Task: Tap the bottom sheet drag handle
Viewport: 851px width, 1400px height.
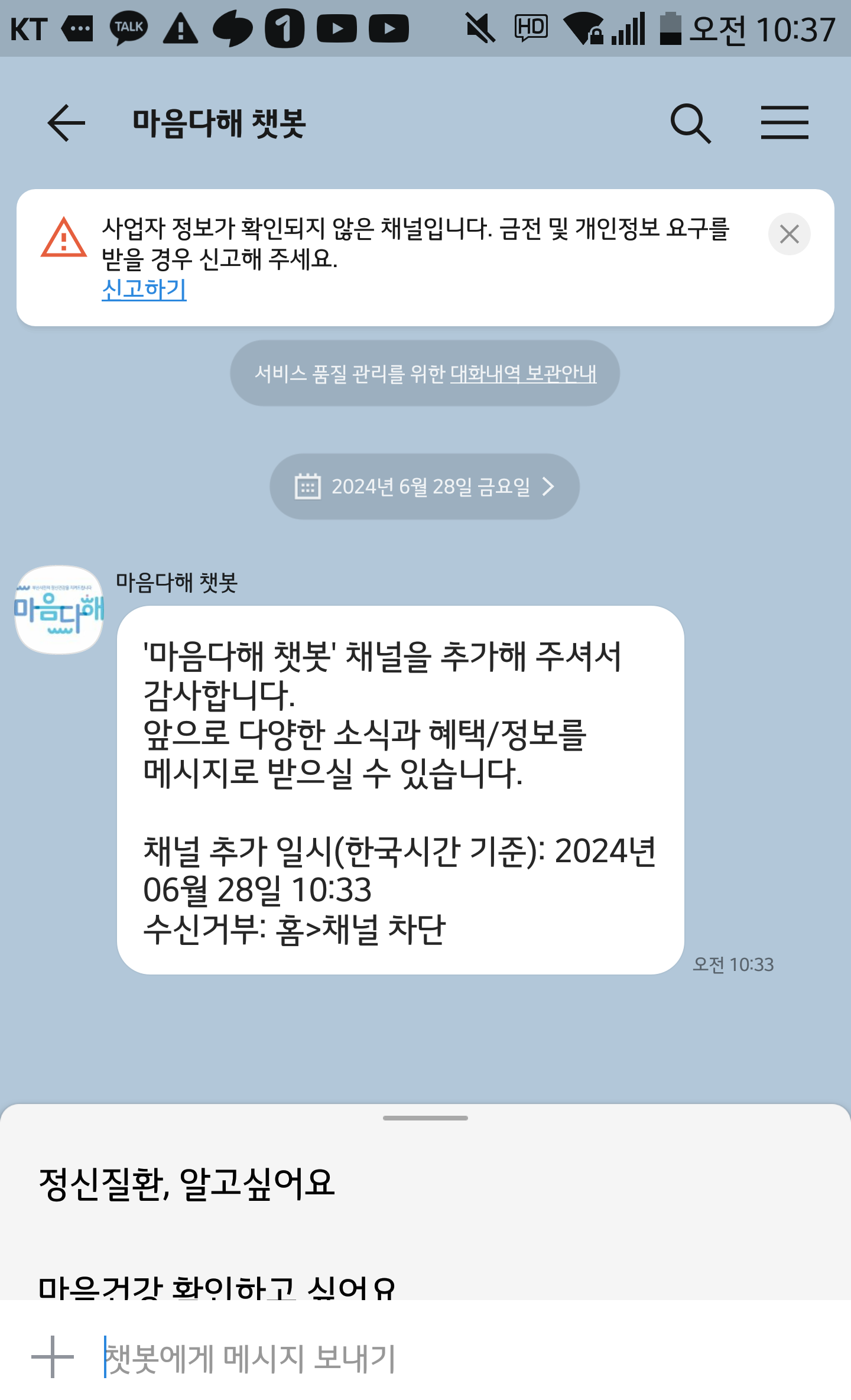Action: click(425, 1118)
